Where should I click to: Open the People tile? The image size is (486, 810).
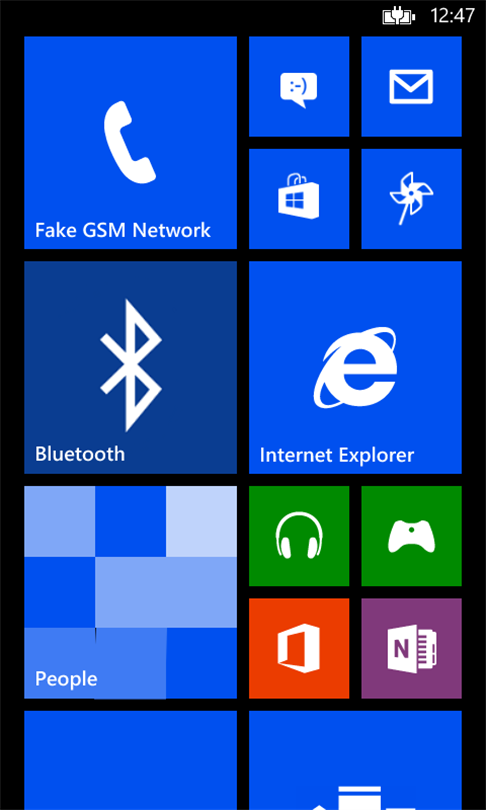(x=130, y=592)
